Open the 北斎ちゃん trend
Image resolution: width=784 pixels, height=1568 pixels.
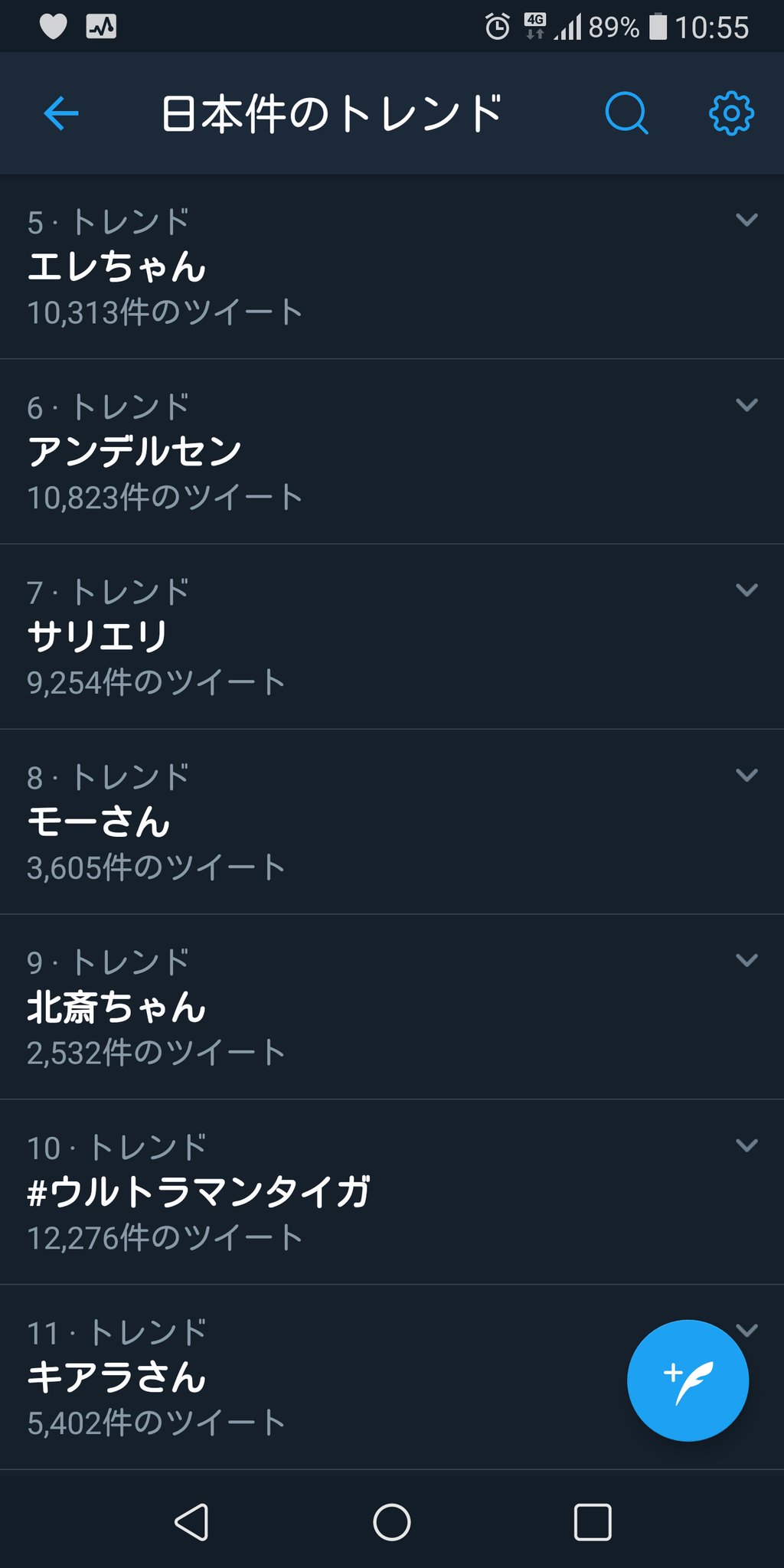[x=392, y=1008]
